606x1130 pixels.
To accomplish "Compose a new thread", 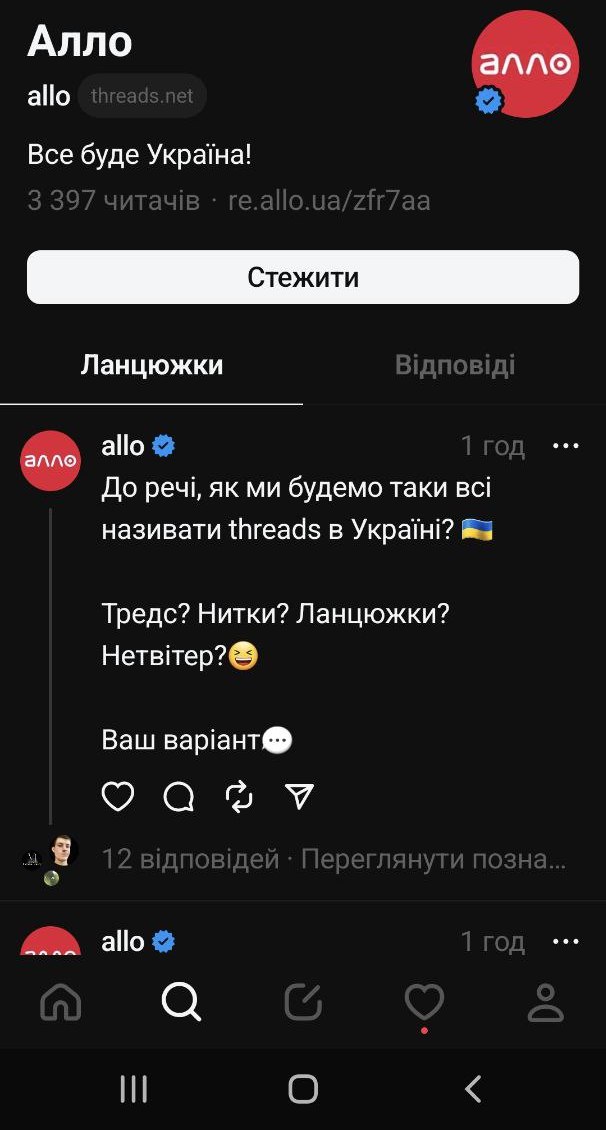I will [303, 1001].
